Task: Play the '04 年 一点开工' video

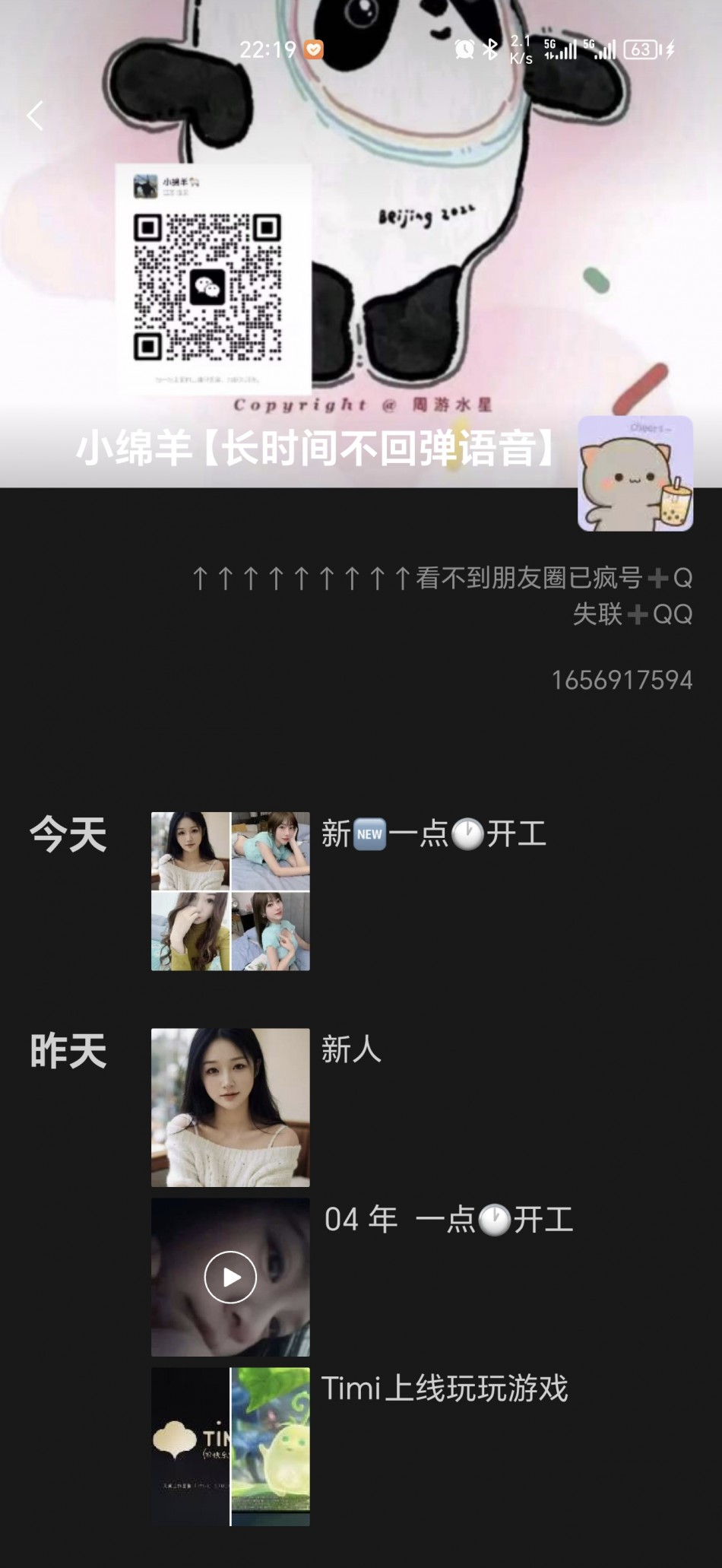Action: 230,1277
